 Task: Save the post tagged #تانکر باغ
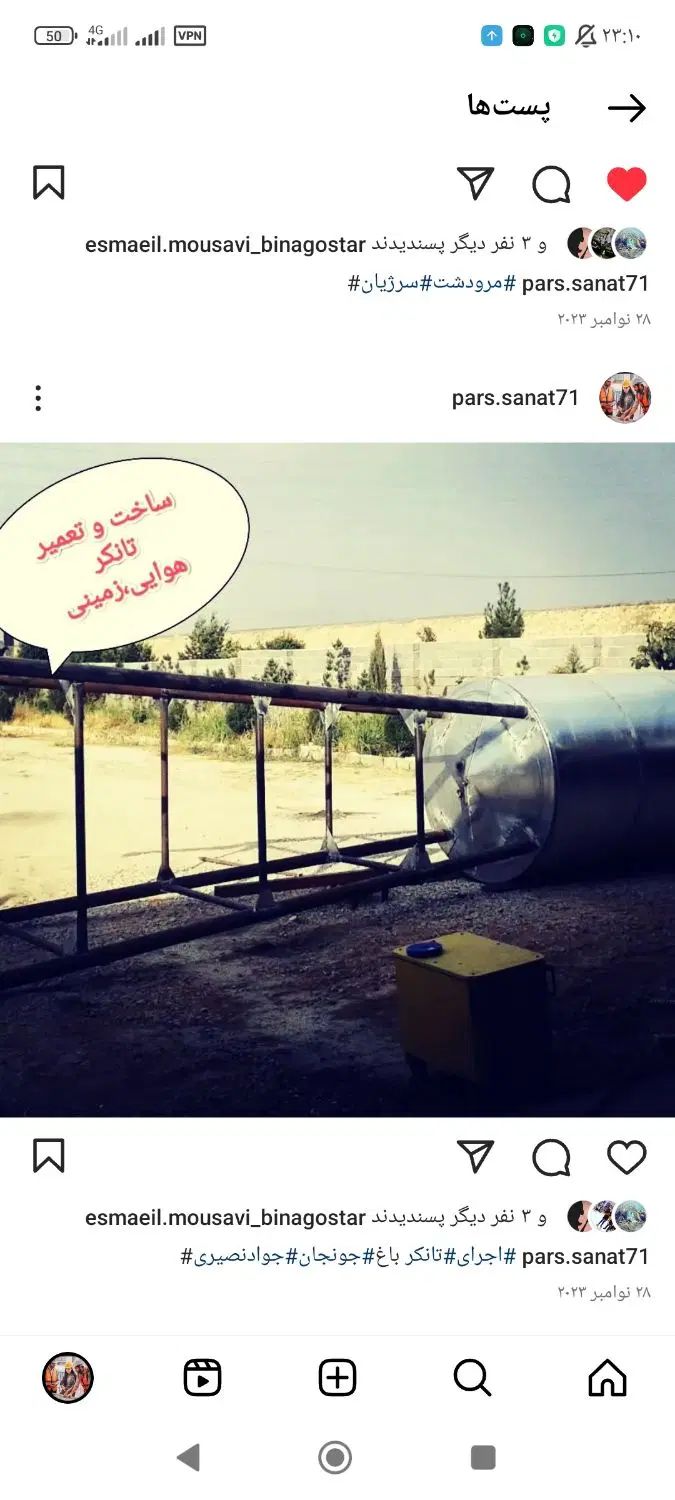tap(49, 1156)
